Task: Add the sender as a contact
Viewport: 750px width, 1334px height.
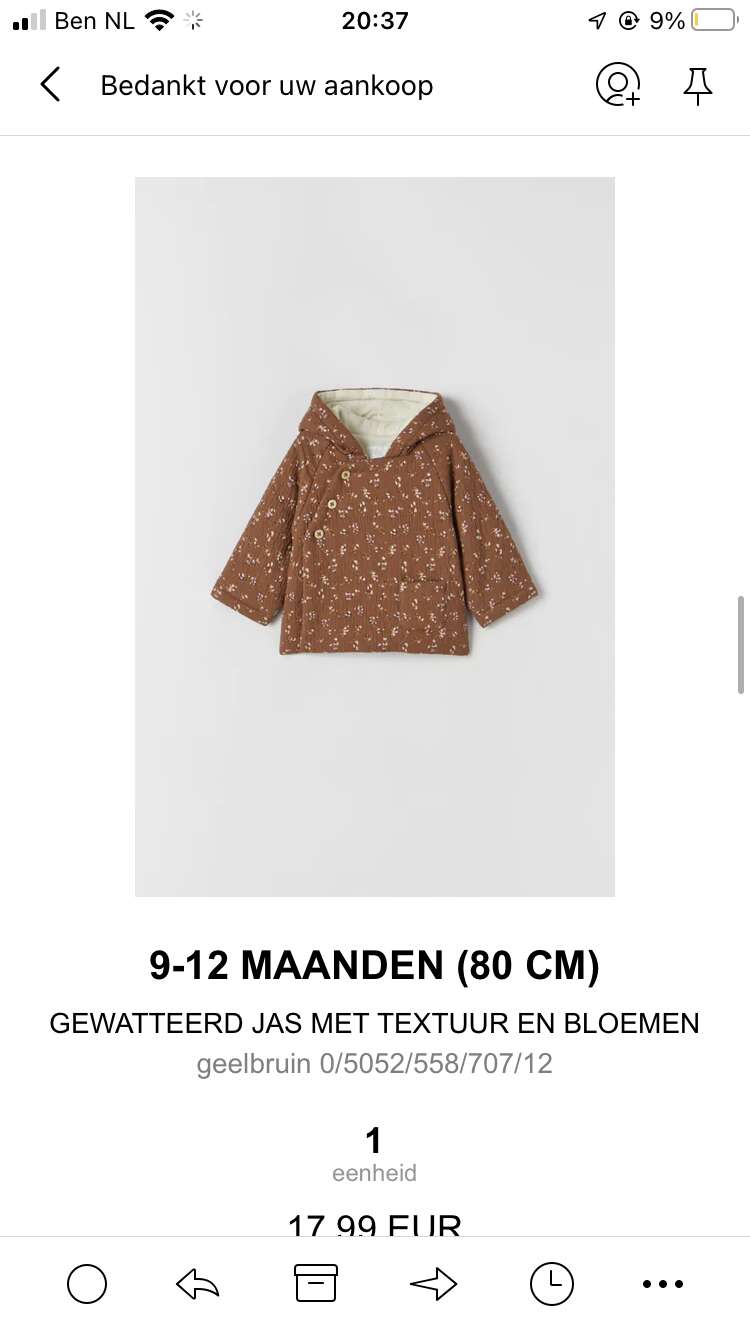Action: pyautogui.click(x=618, y=85)
